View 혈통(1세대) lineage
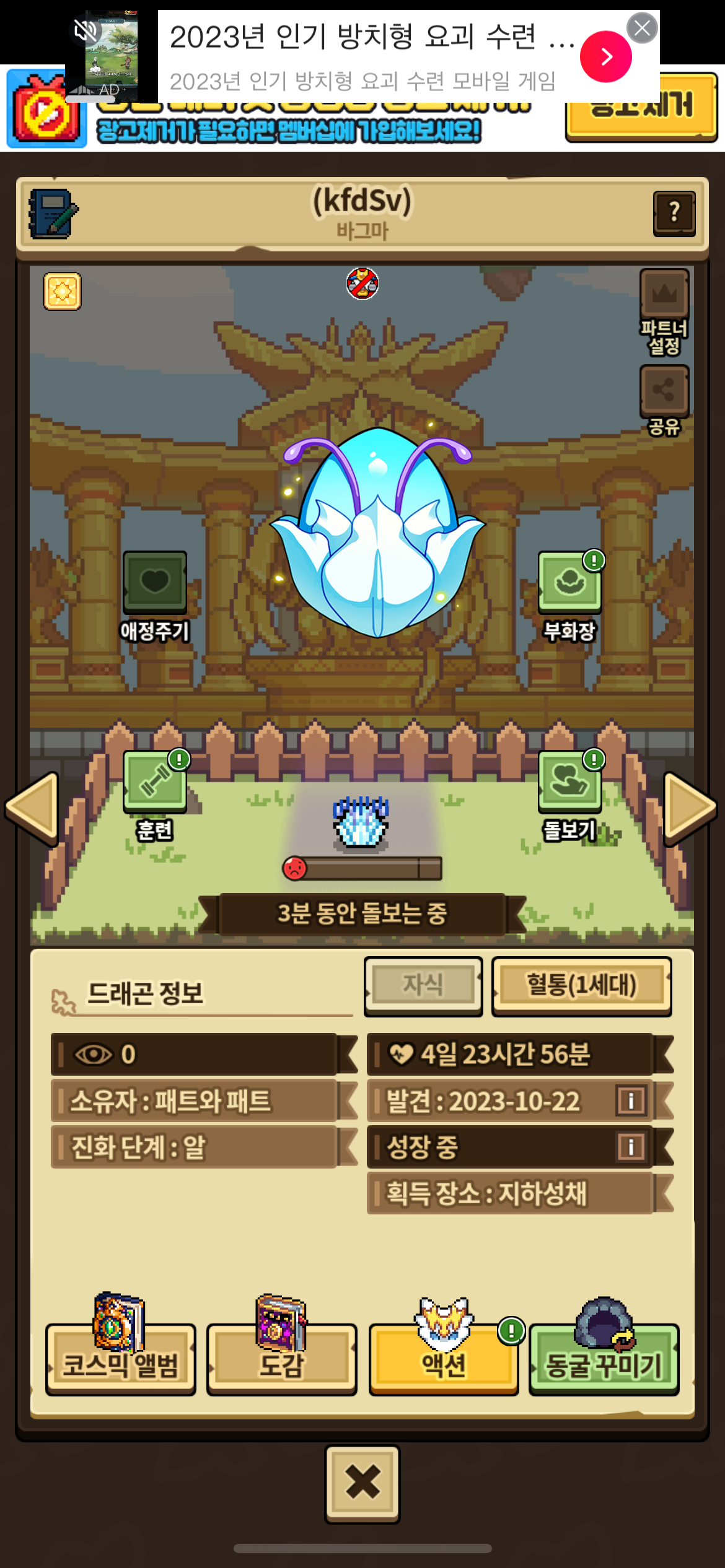 (581, 985)
